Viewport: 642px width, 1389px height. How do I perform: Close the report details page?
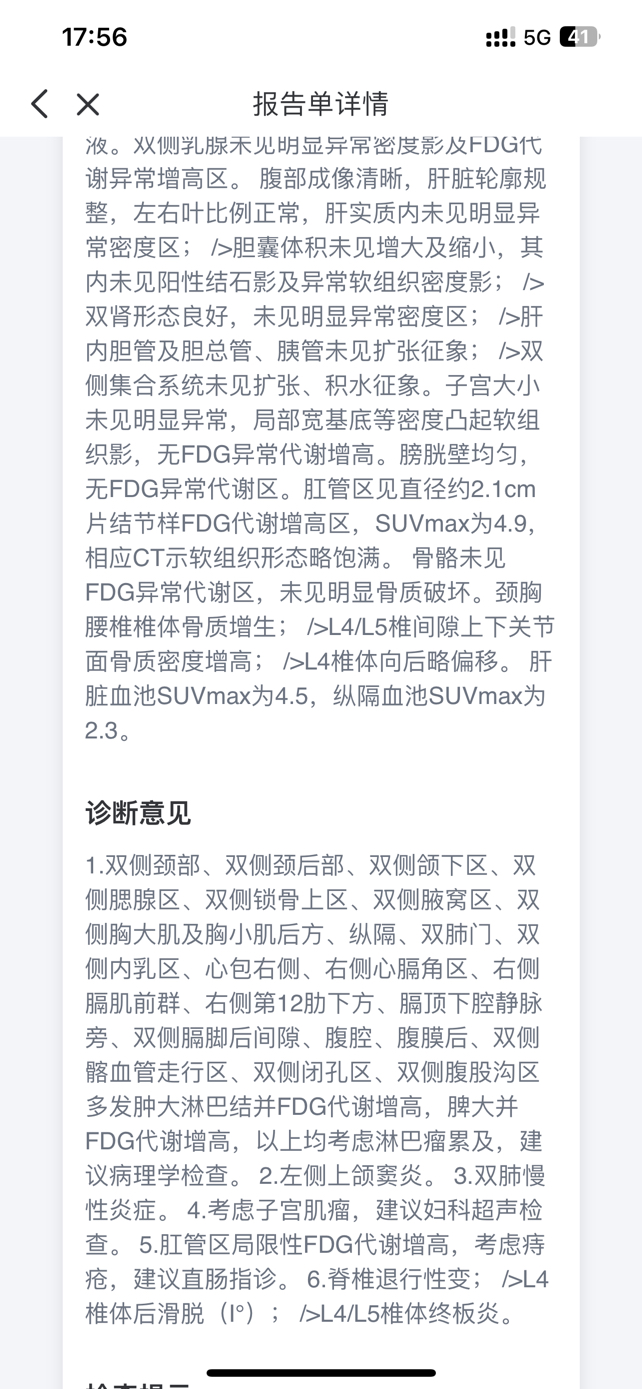coord(88,103)
